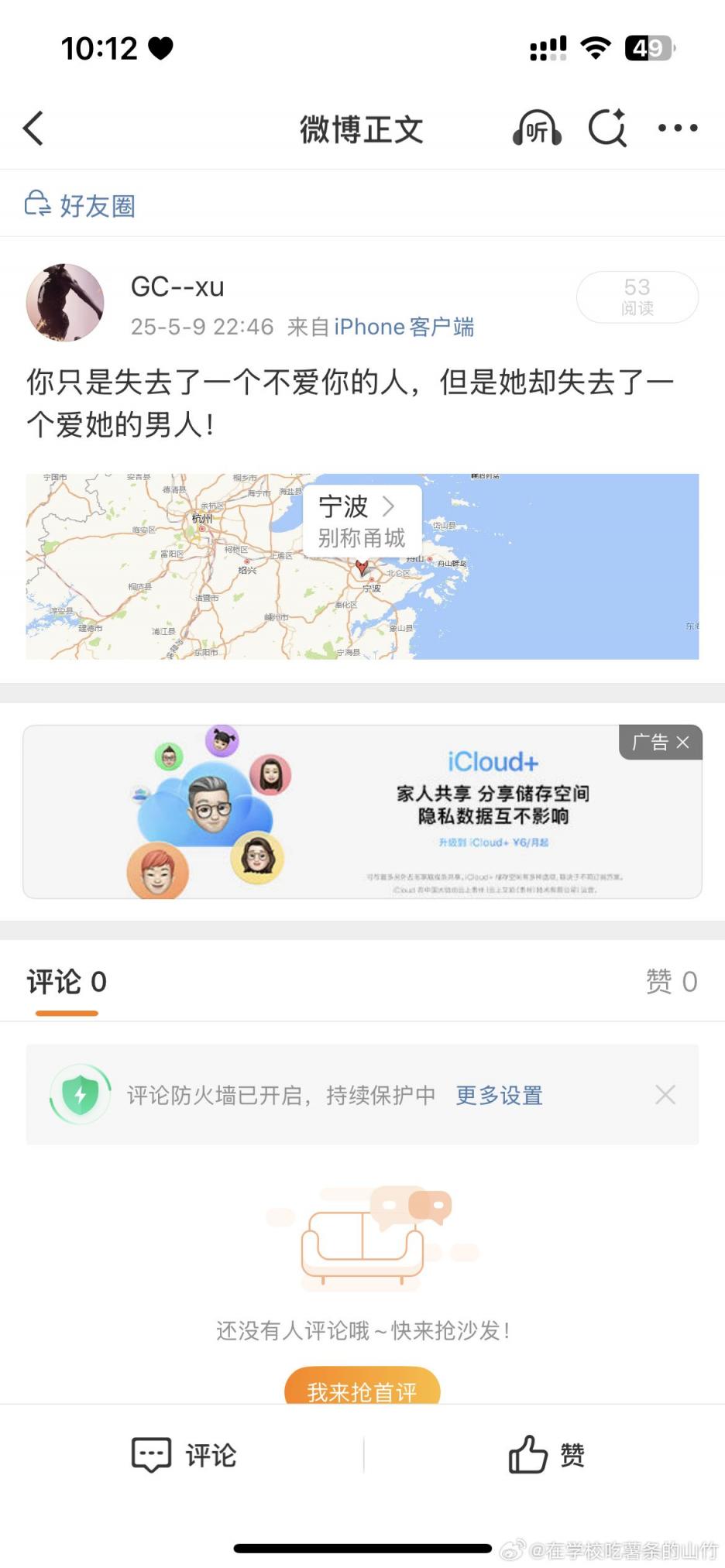
Task: Switch to the 赞 0 tab
Action: (x=672, y=982)
